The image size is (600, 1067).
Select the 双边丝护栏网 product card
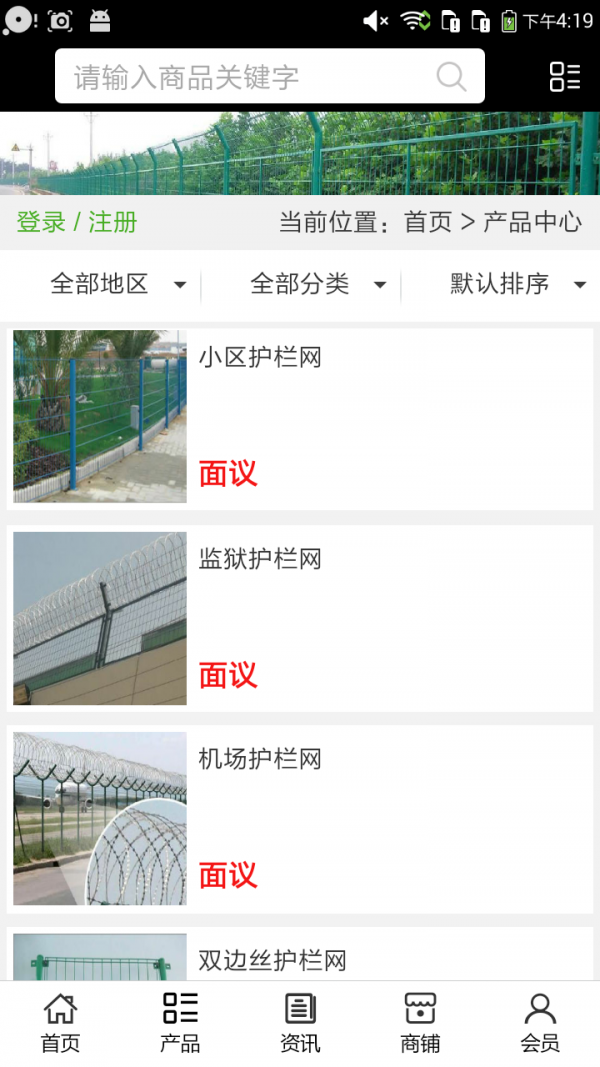click(x=300, y=958)
